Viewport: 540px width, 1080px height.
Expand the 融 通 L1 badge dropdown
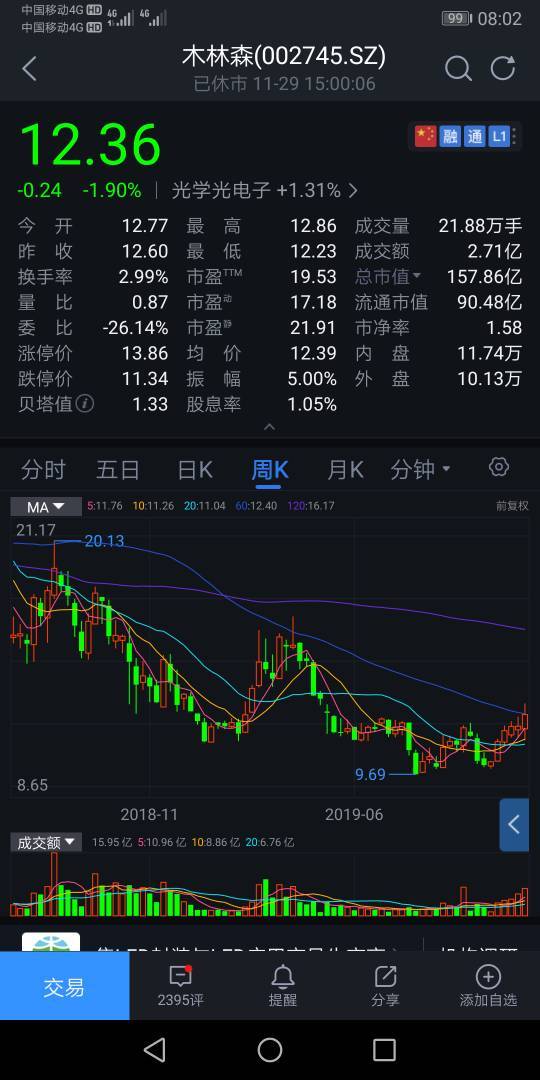[x=467, y=136]
